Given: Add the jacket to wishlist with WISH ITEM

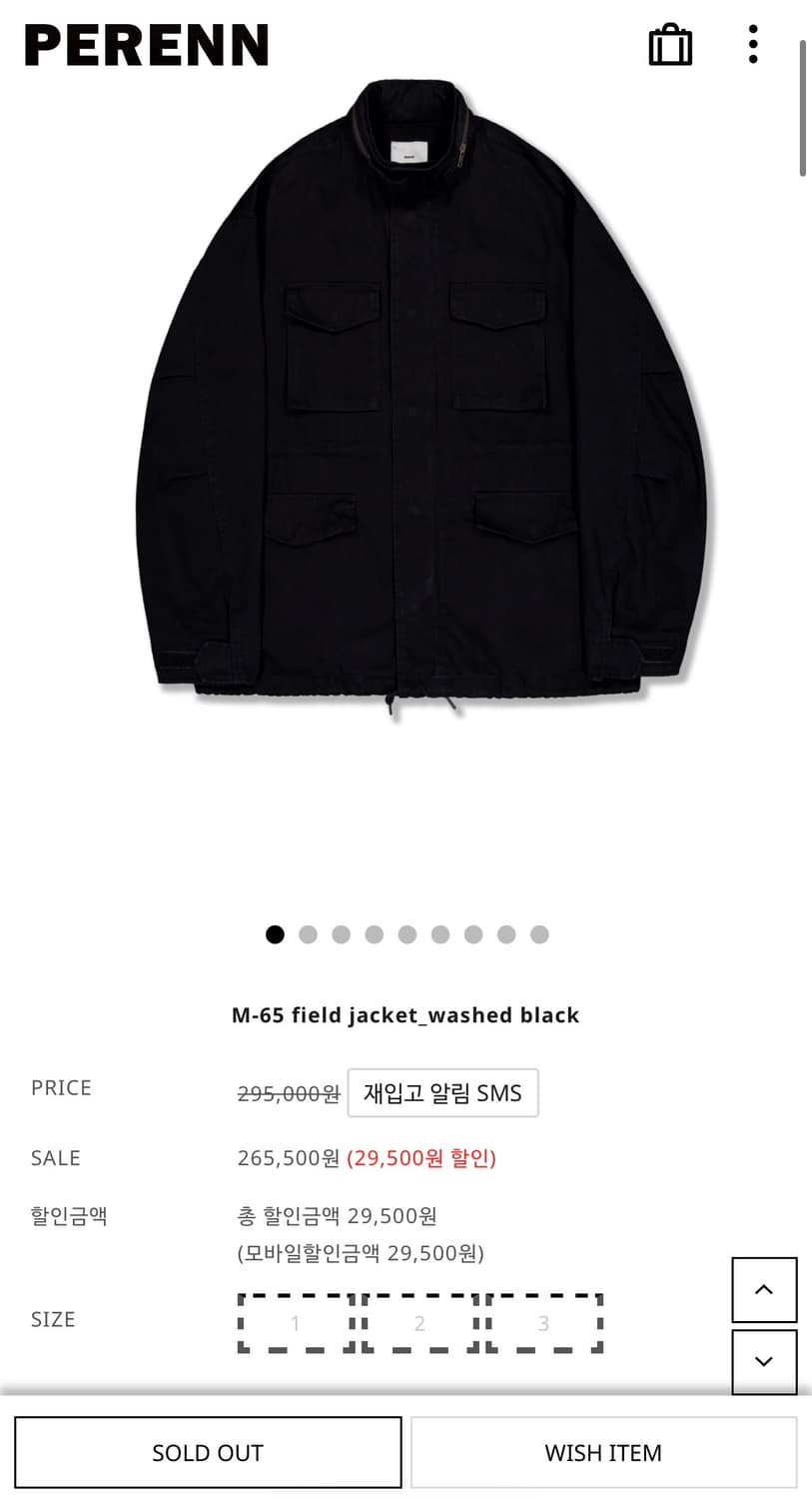Looking at the screenshot, I should 603,1452.
